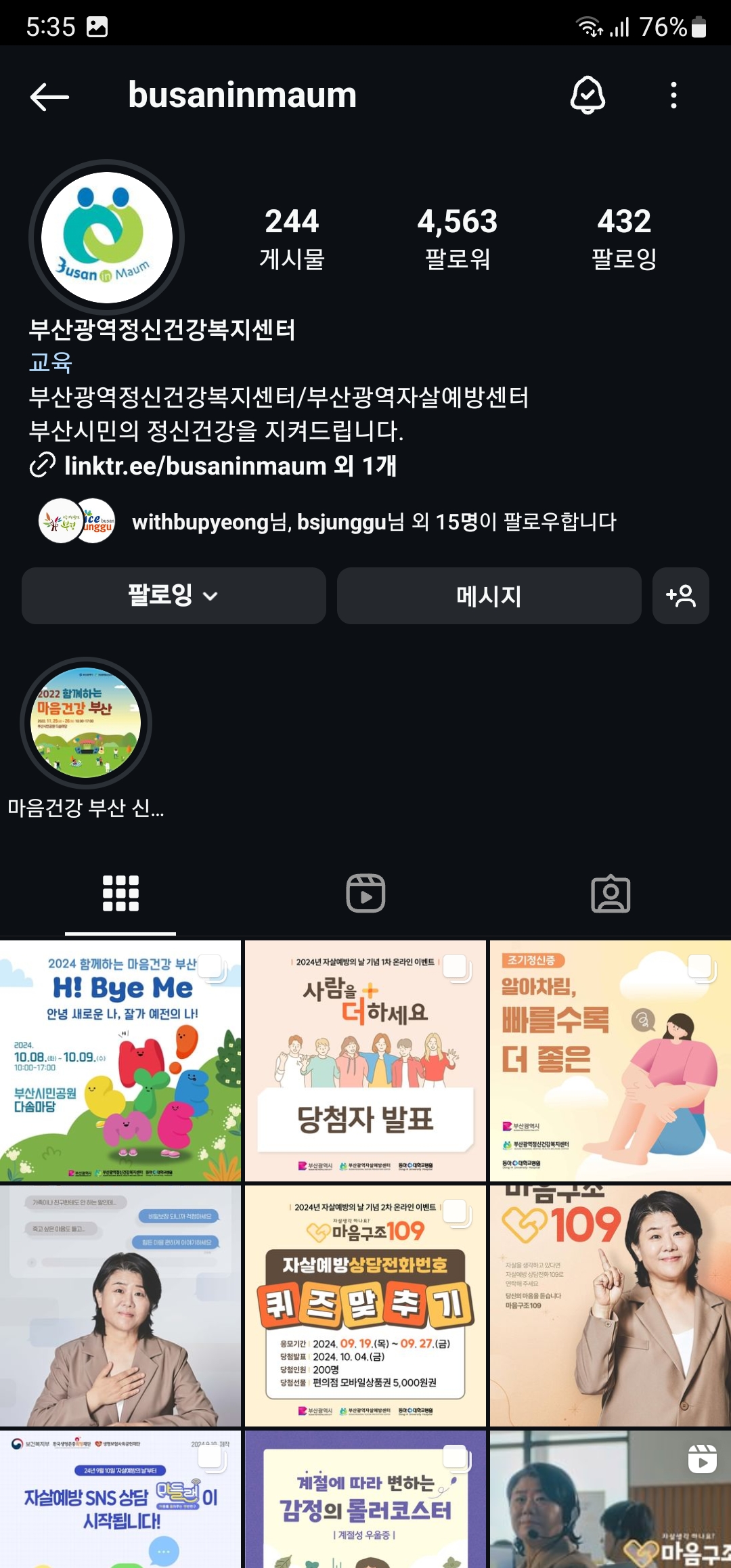This screenshot has width=731, height=1568.
Task: Switch to the tagged photos tab
Action: click(611, 894)
